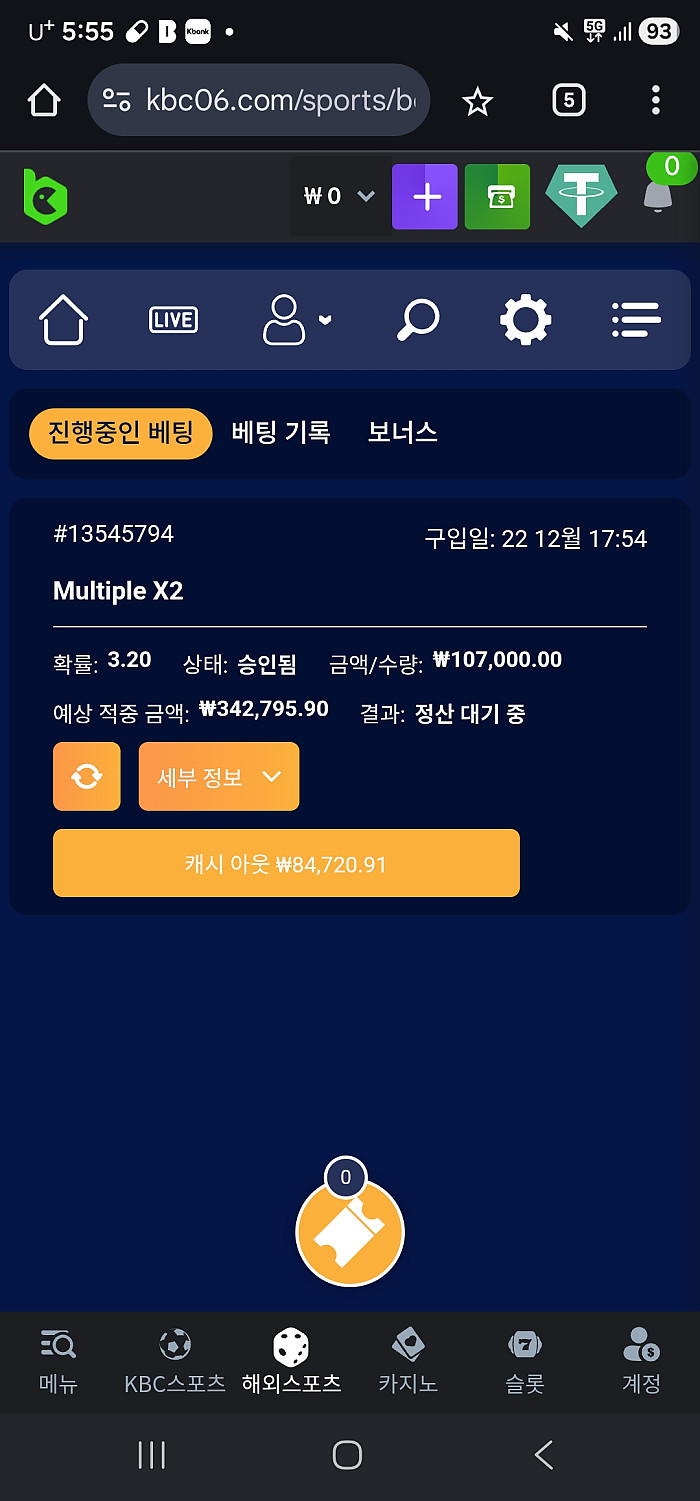Open the list menu icon
Viewport: 700px width, 1501px height.
[636, 320]
